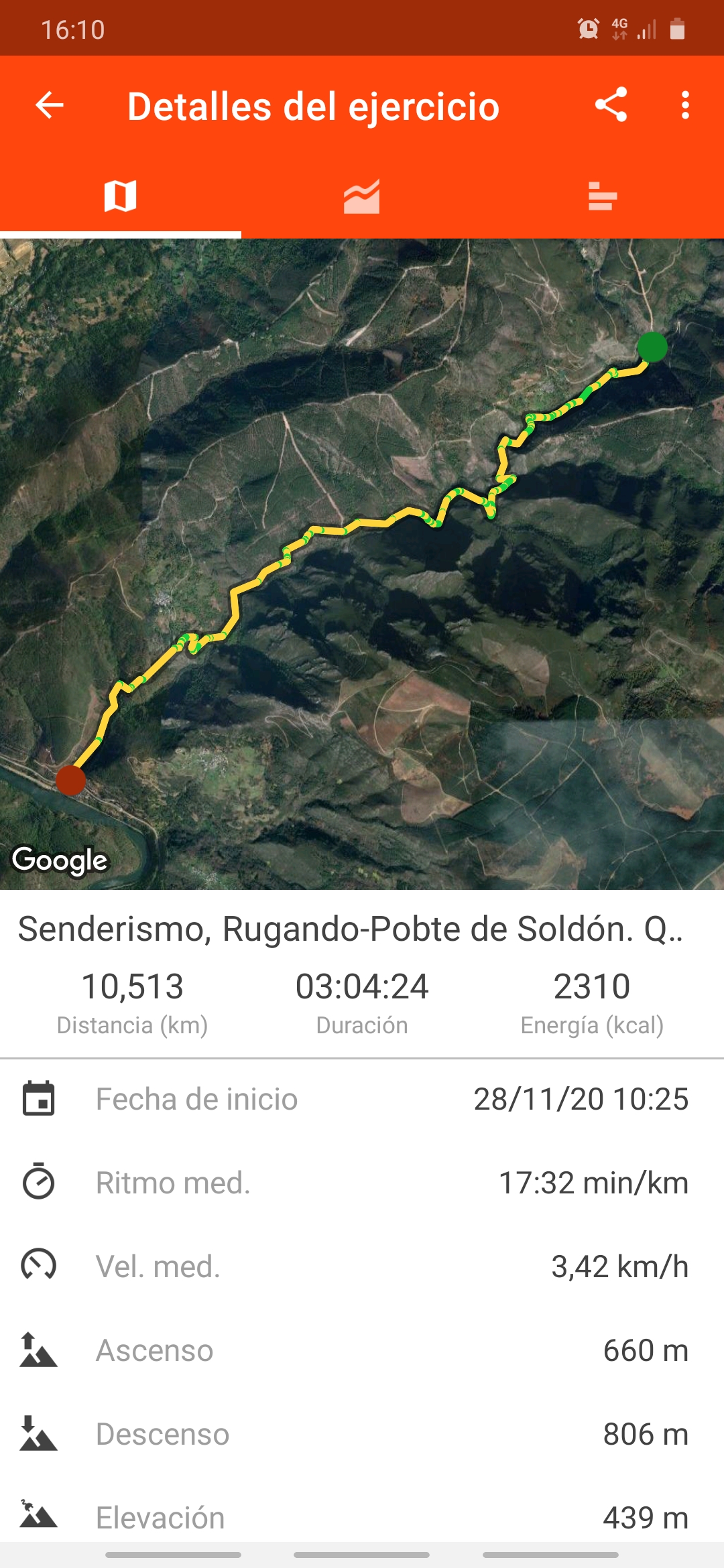The image size is (724, 1568).
Task: Open Google Maps via the Google logo
Action: tap(59, 860)
